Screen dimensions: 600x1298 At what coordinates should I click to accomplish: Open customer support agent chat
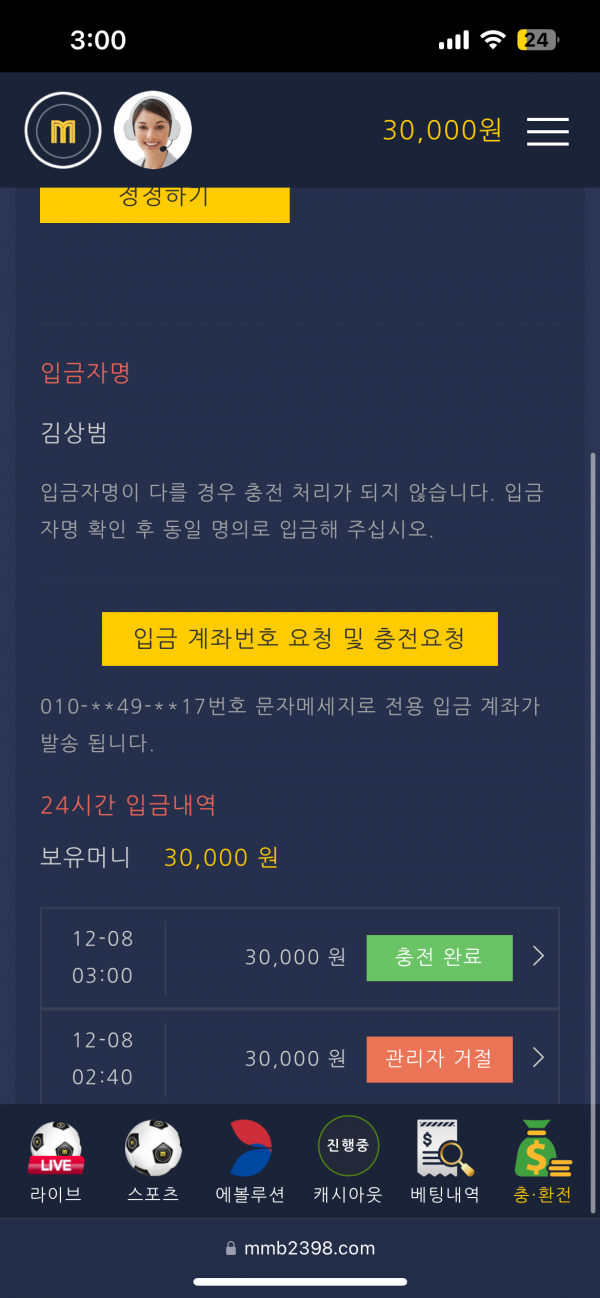point(152,131)
